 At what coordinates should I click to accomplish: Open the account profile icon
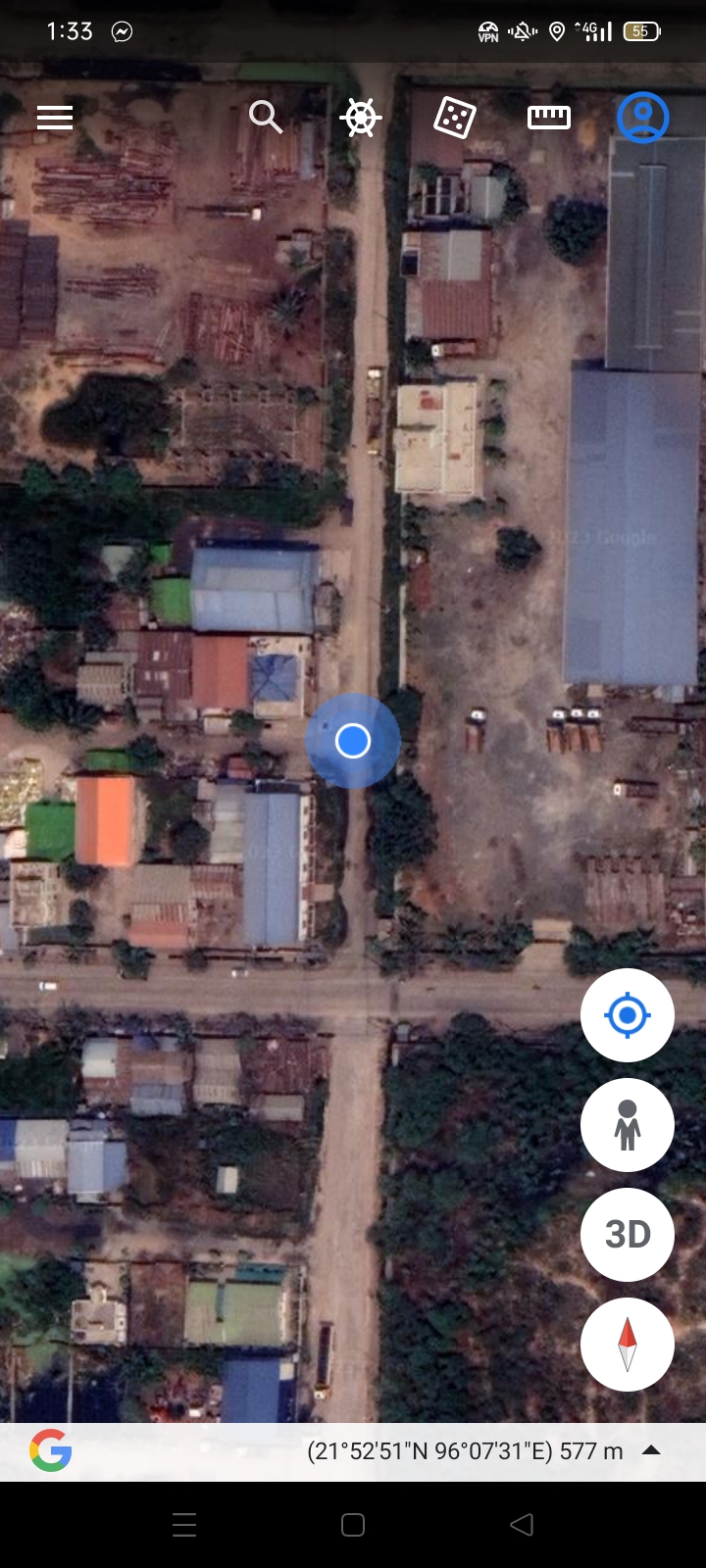[x=642, y=118]
